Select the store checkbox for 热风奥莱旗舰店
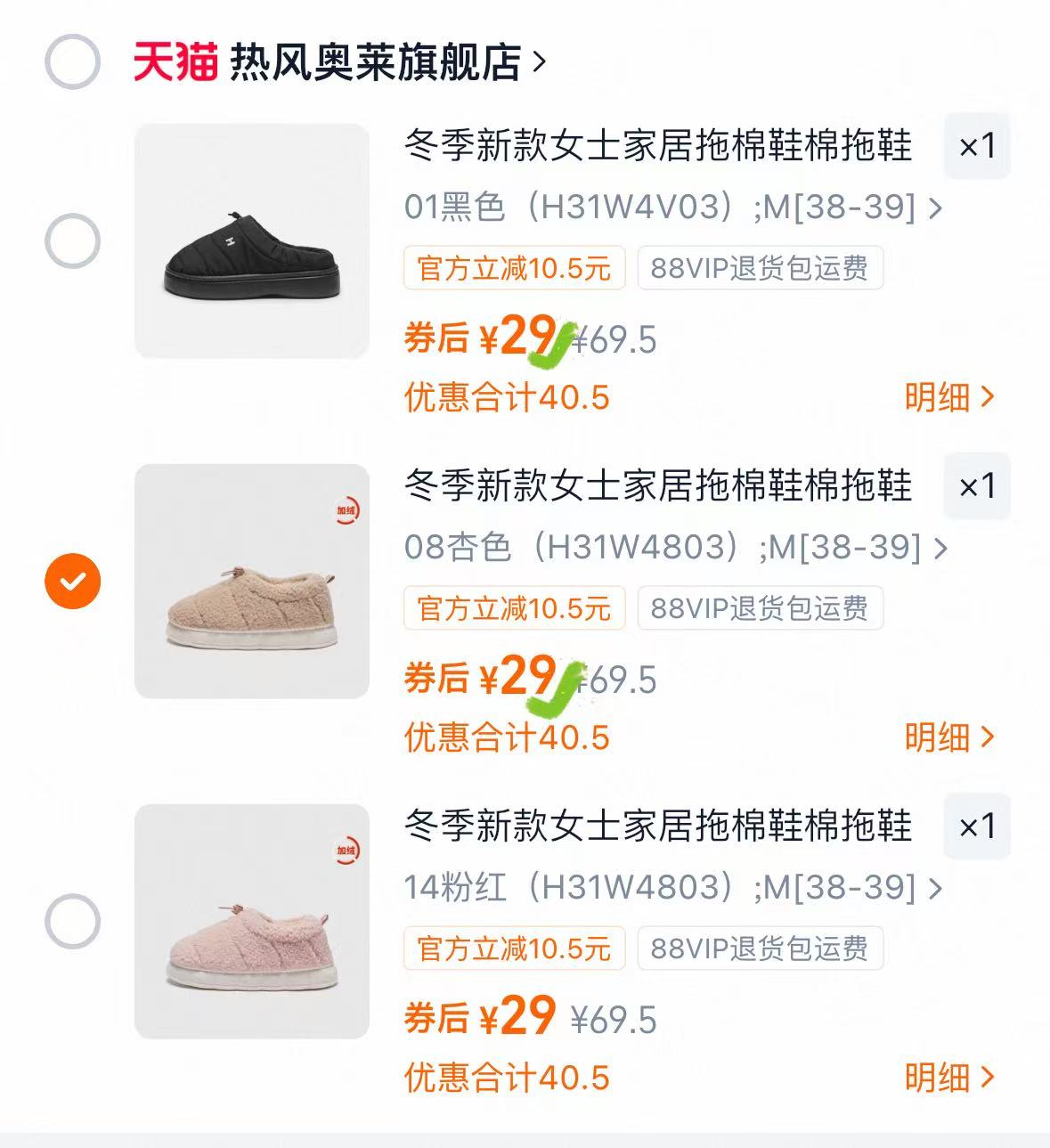This screenshot has height=1148, width=1050. pos(74,59)
